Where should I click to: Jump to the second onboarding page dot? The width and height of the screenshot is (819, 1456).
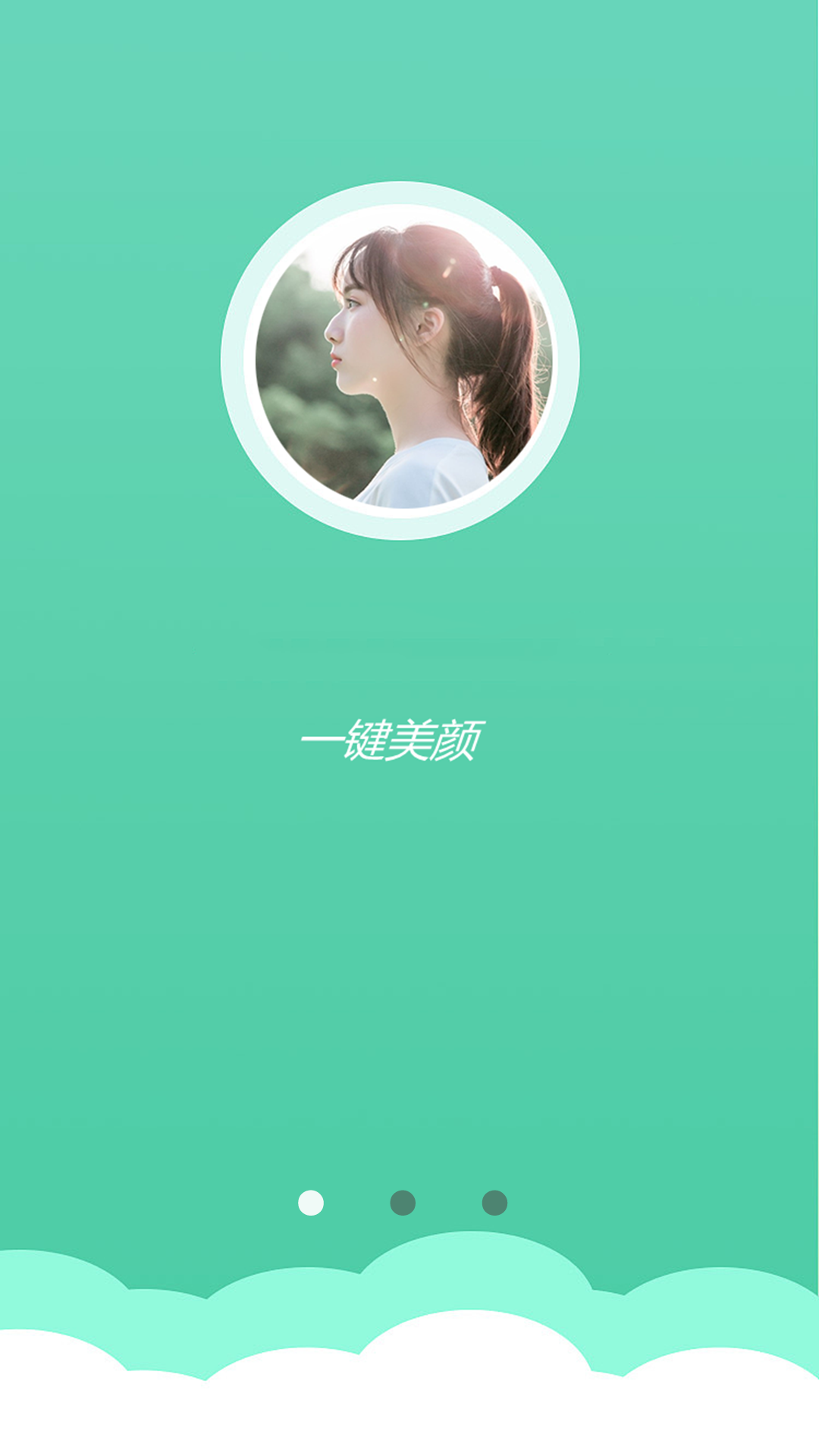coord(403,1203)
